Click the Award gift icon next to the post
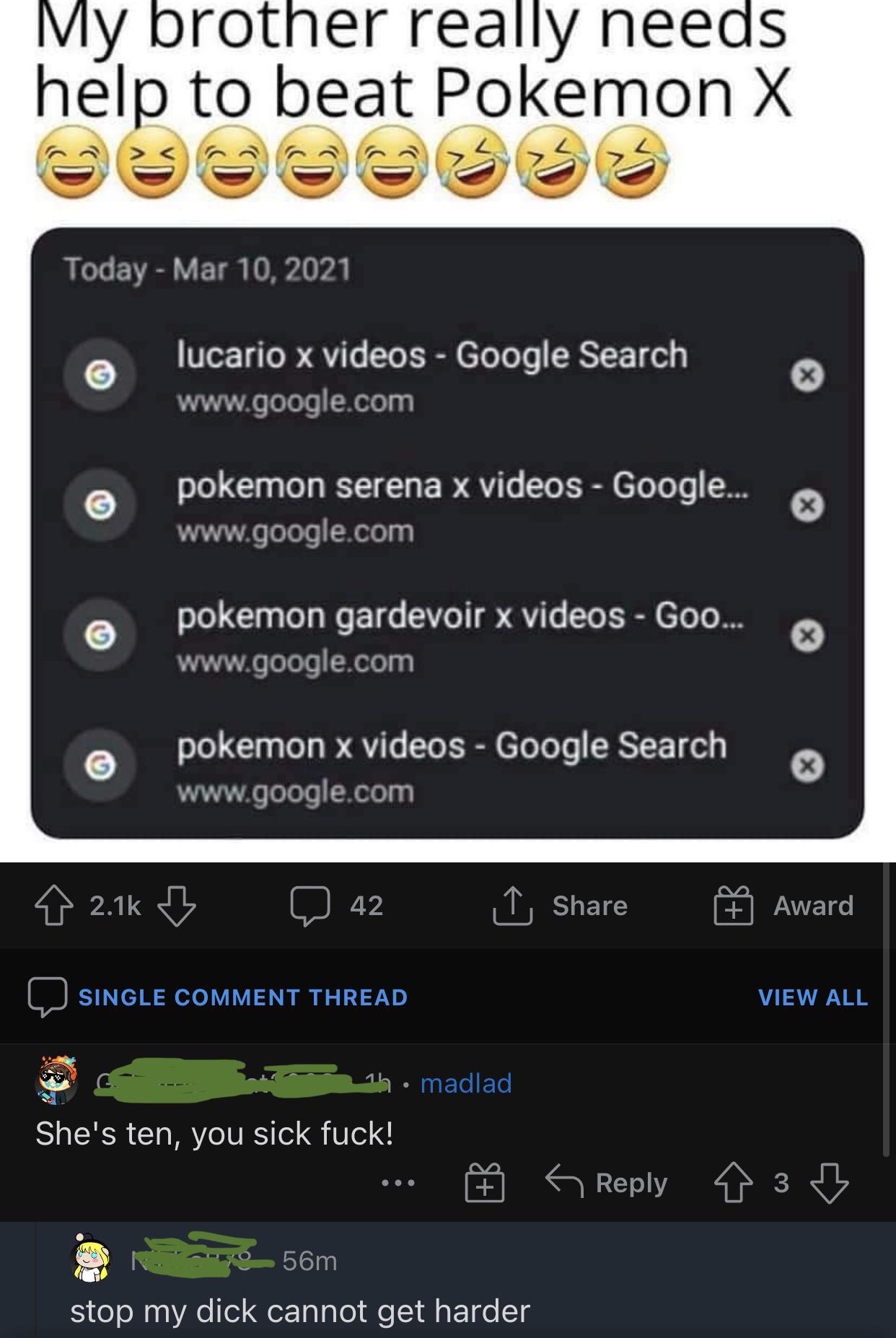Viewport: 896px width, 1338px height. tap(732, 906)
